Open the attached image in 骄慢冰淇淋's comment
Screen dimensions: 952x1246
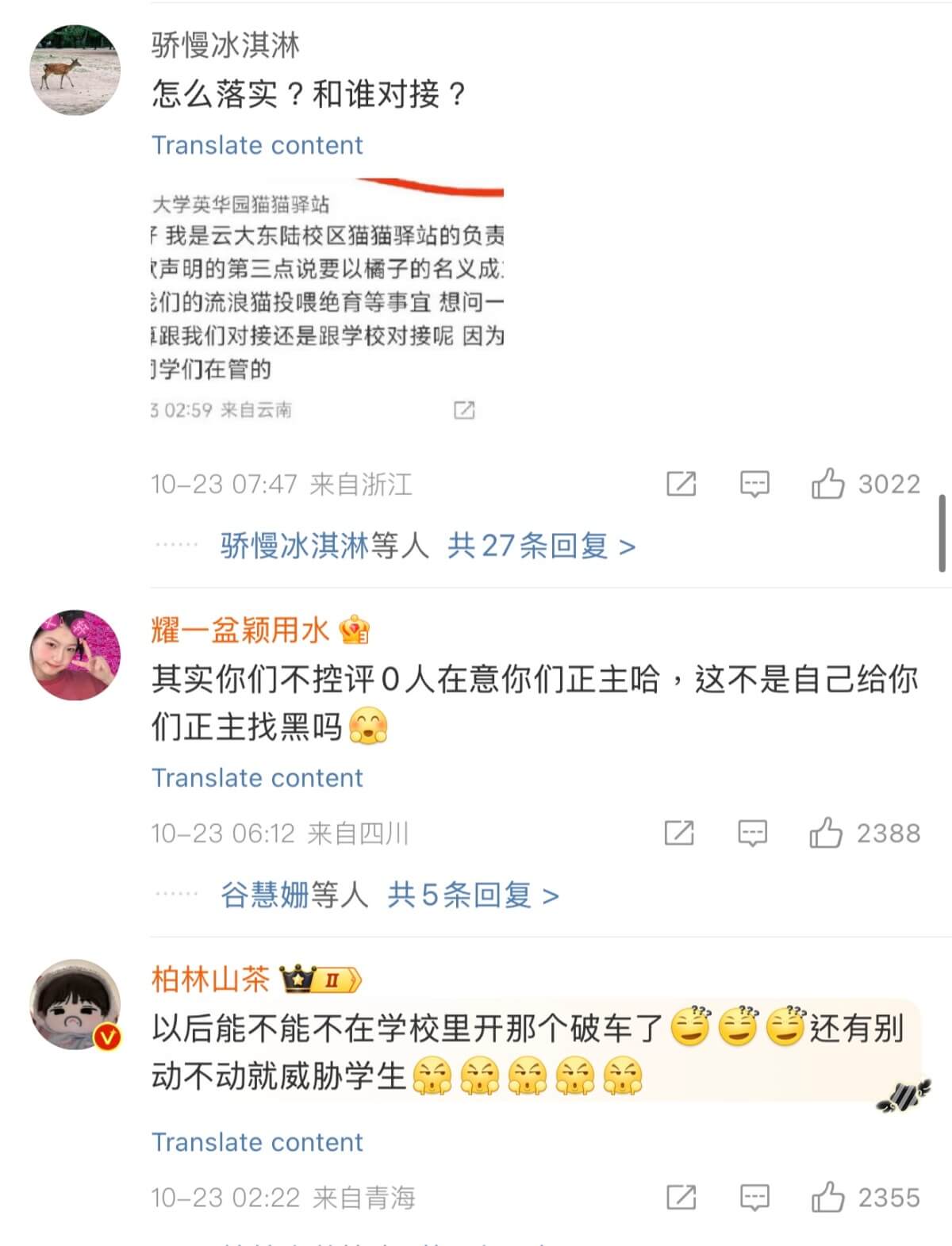point(327,301)
